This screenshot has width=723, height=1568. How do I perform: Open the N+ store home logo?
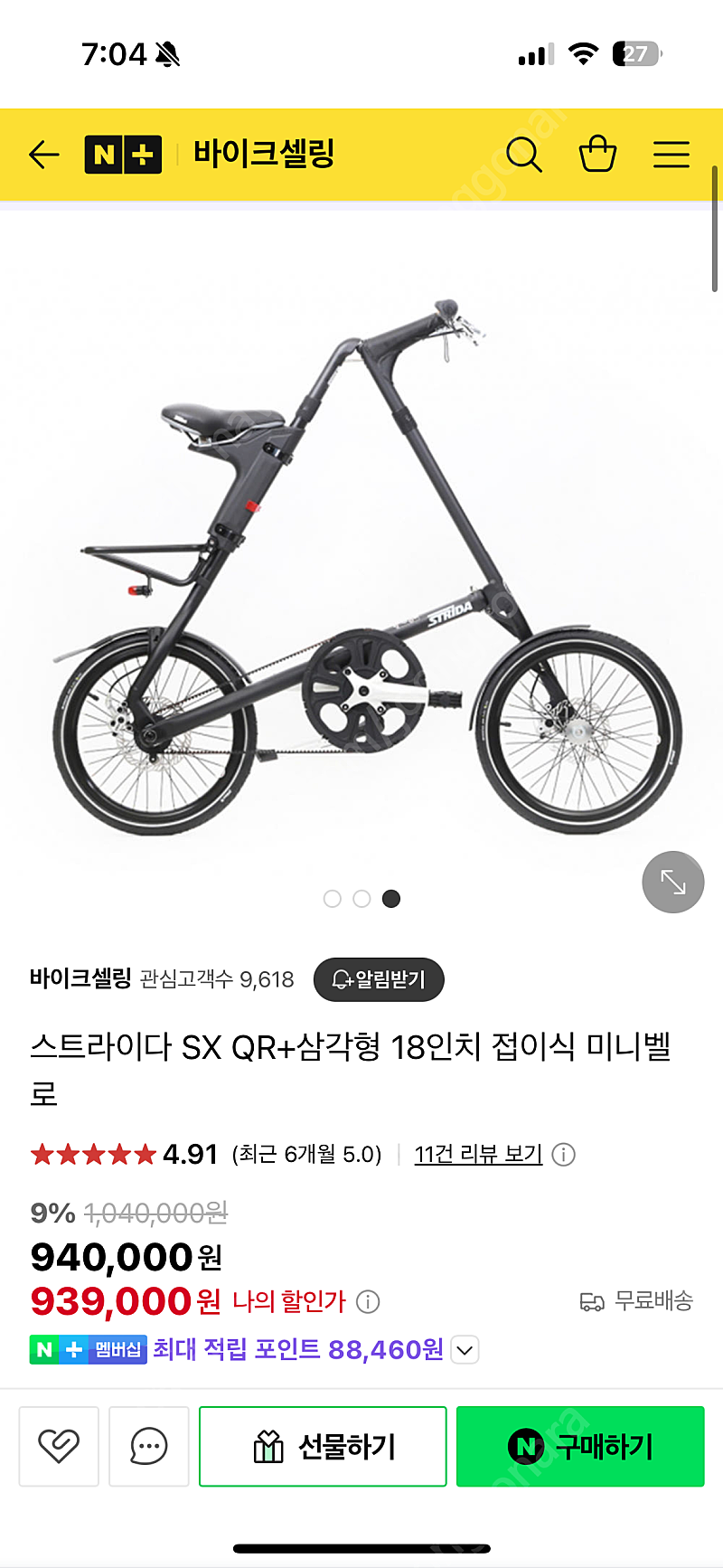click(123, 155)
